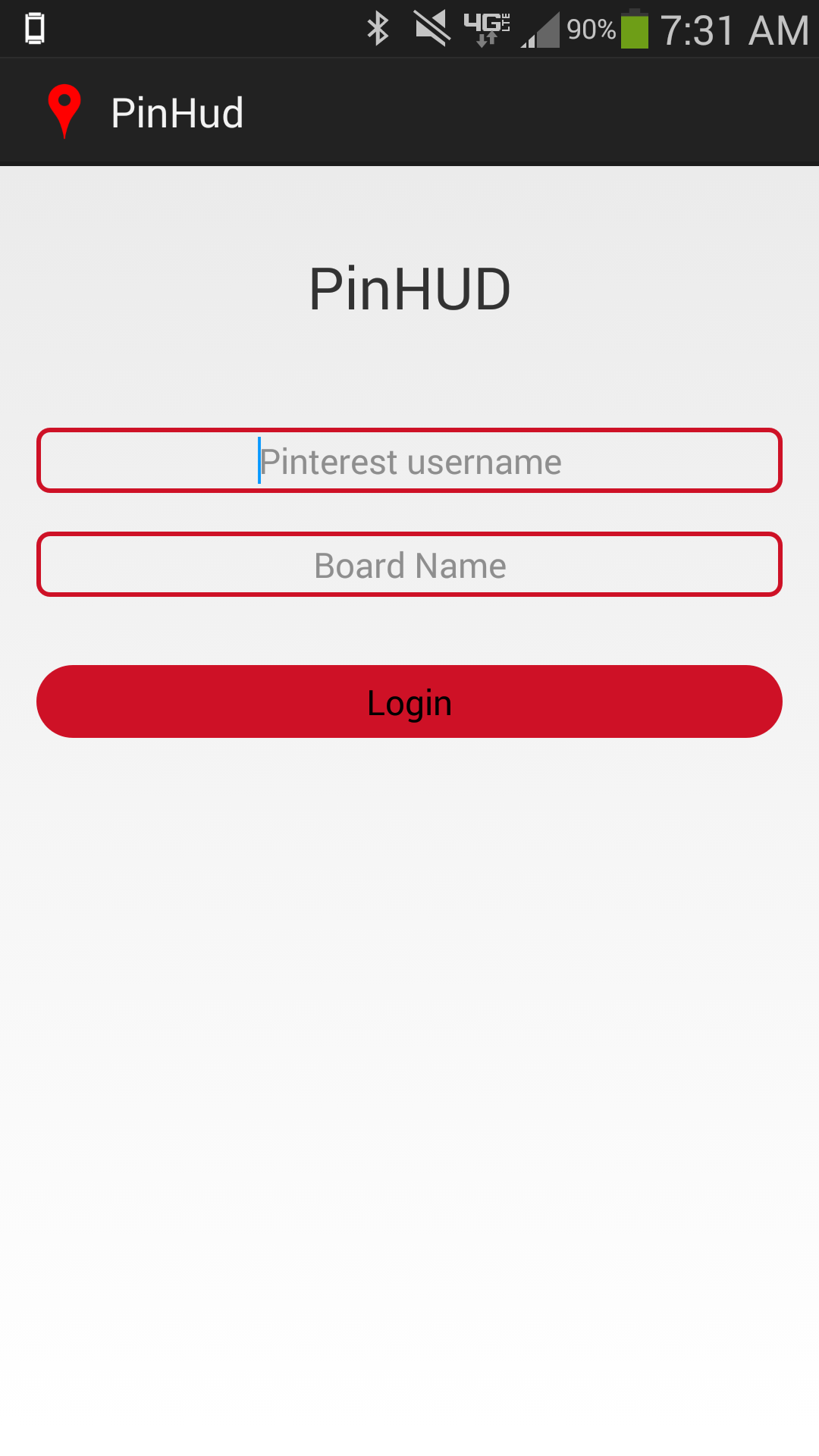The width and height of the screenshot is (819, 1456).
Task: Tap the red Login button
Action: click(x=409, y=701)
